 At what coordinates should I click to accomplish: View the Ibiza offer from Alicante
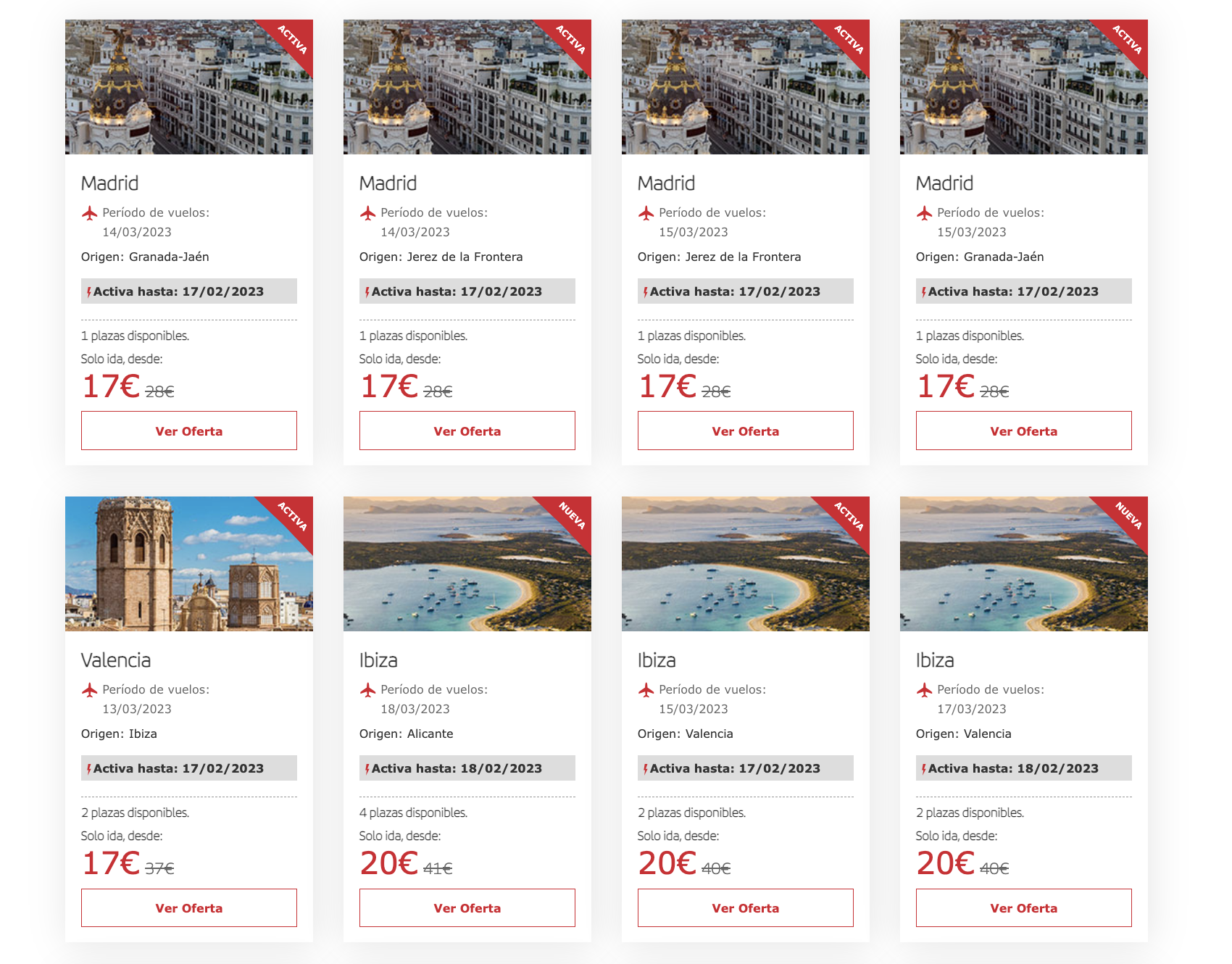[467, 907]
